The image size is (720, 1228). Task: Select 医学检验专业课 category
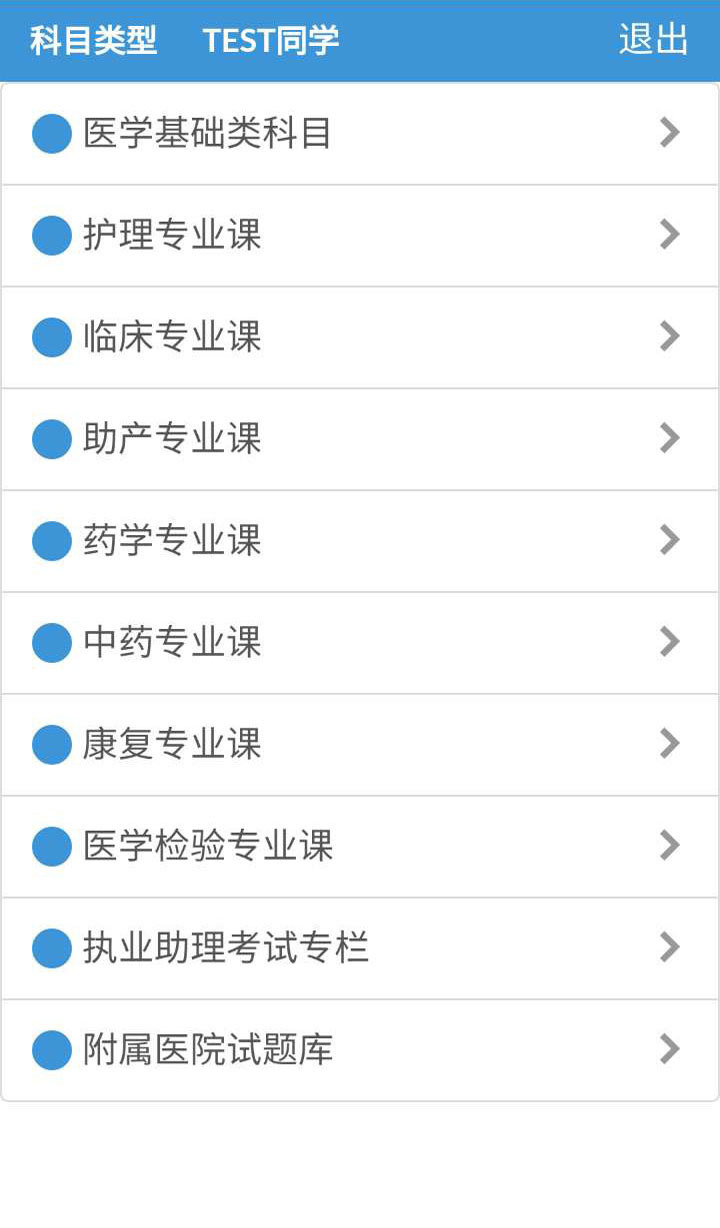click(x=208, y=846)
